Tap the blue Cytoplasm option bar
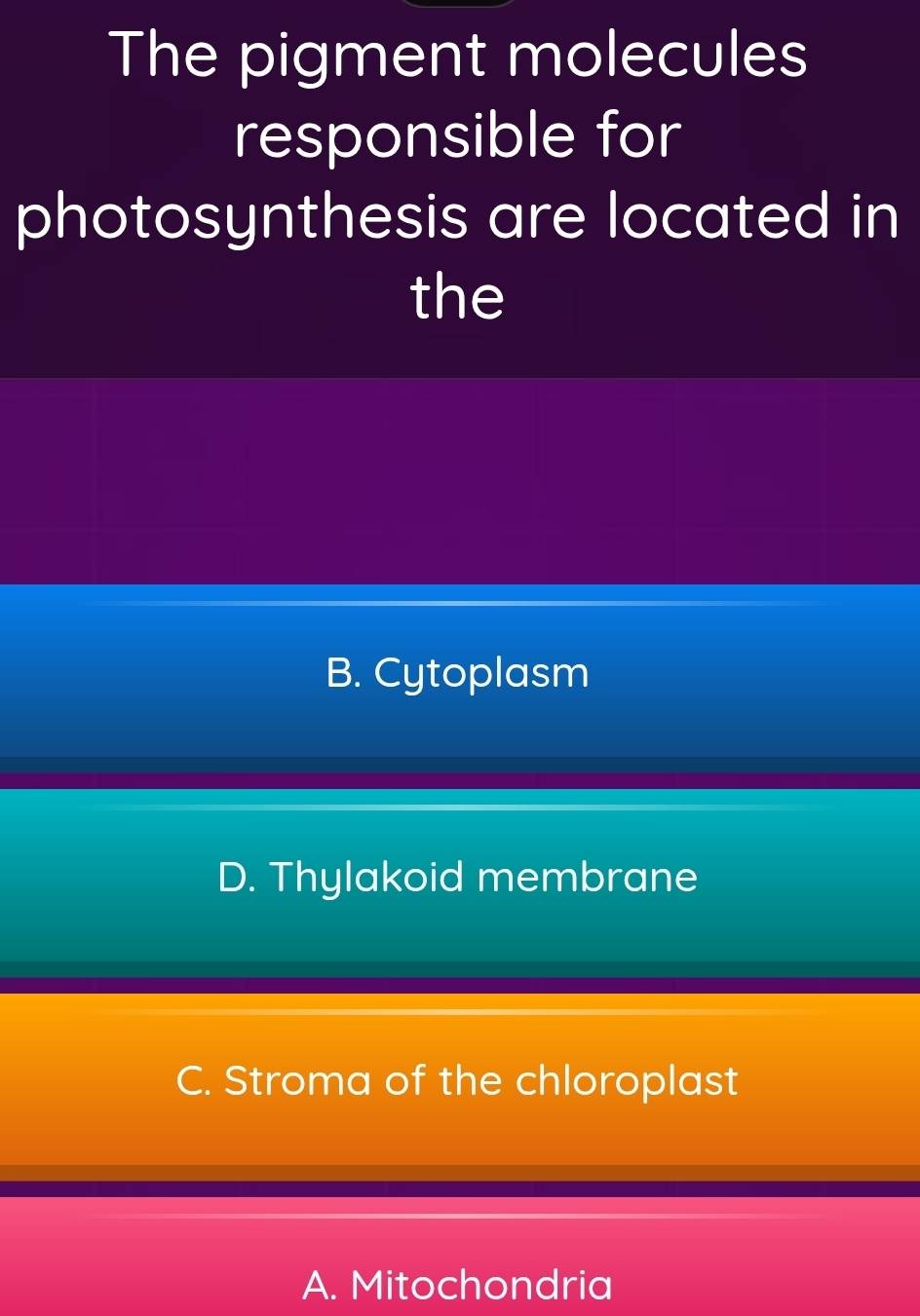920x1316 pixels. (x=458, y=673)
